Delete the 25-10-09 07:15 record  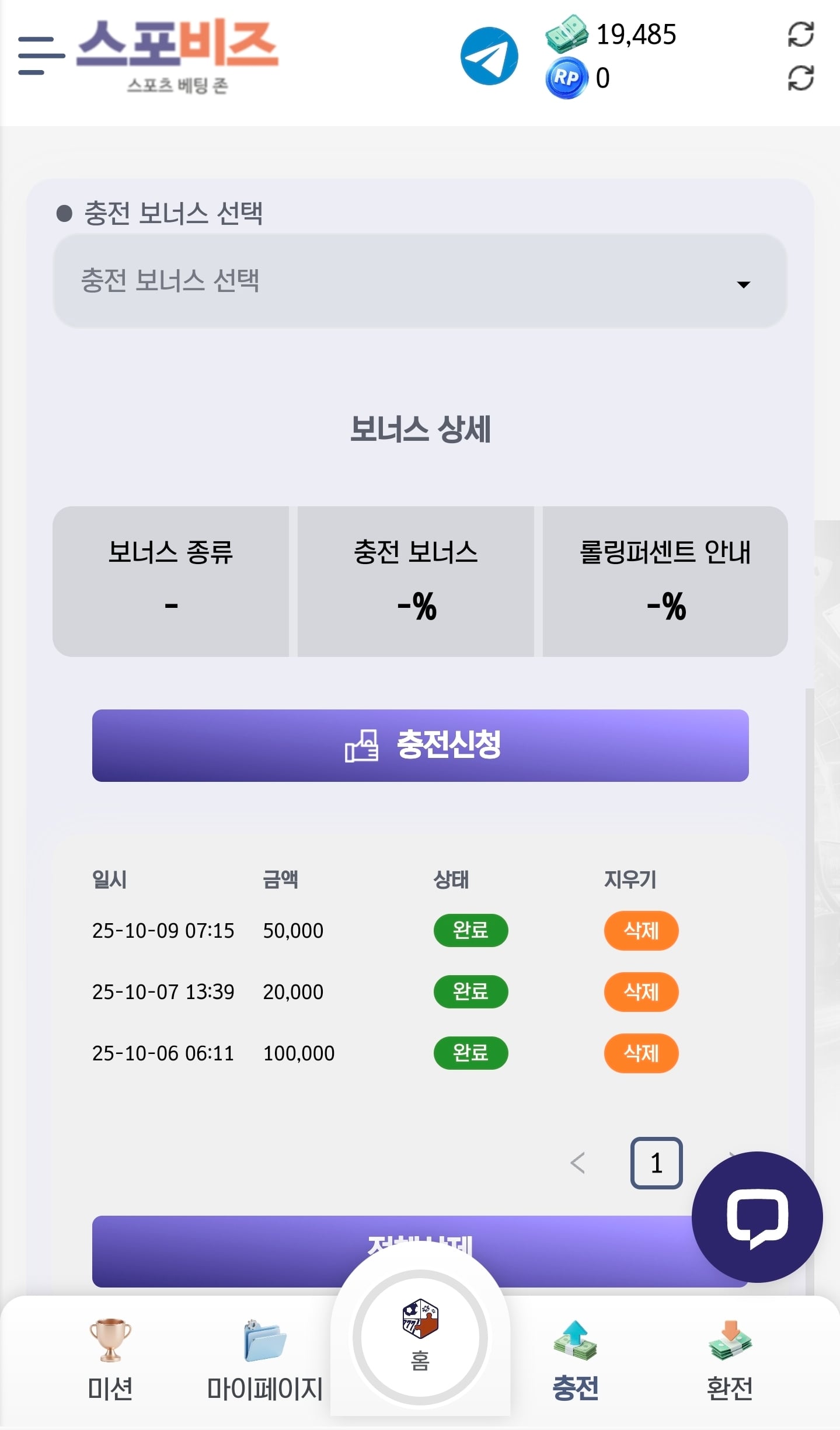click(641, 930)
